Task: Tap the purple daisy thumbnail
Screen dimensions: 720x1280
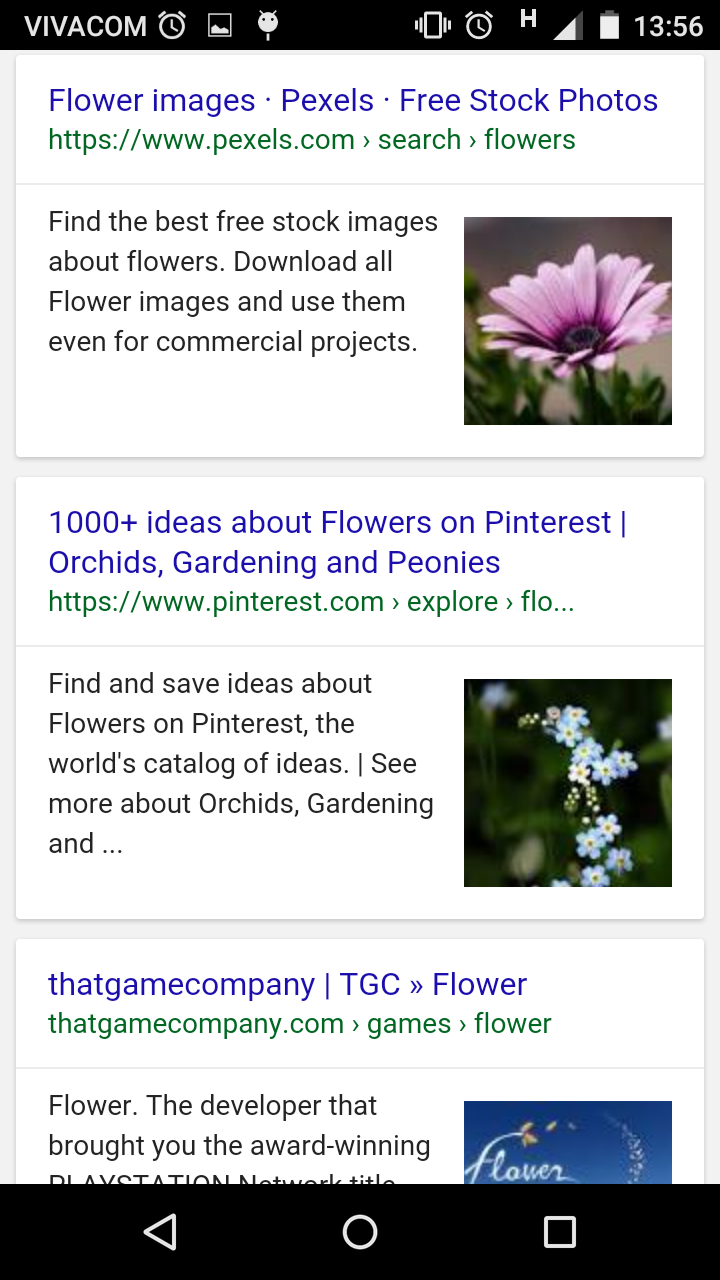Action: [568, 321]
